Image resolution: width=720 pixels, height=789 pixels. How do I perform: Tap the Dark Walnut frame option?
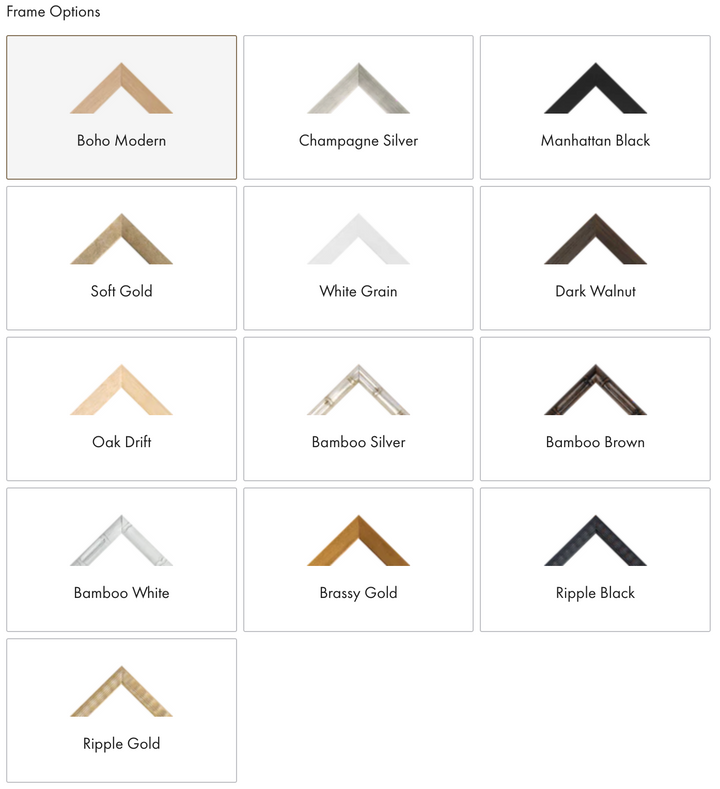pyautogui.click(x=595, y=258)
